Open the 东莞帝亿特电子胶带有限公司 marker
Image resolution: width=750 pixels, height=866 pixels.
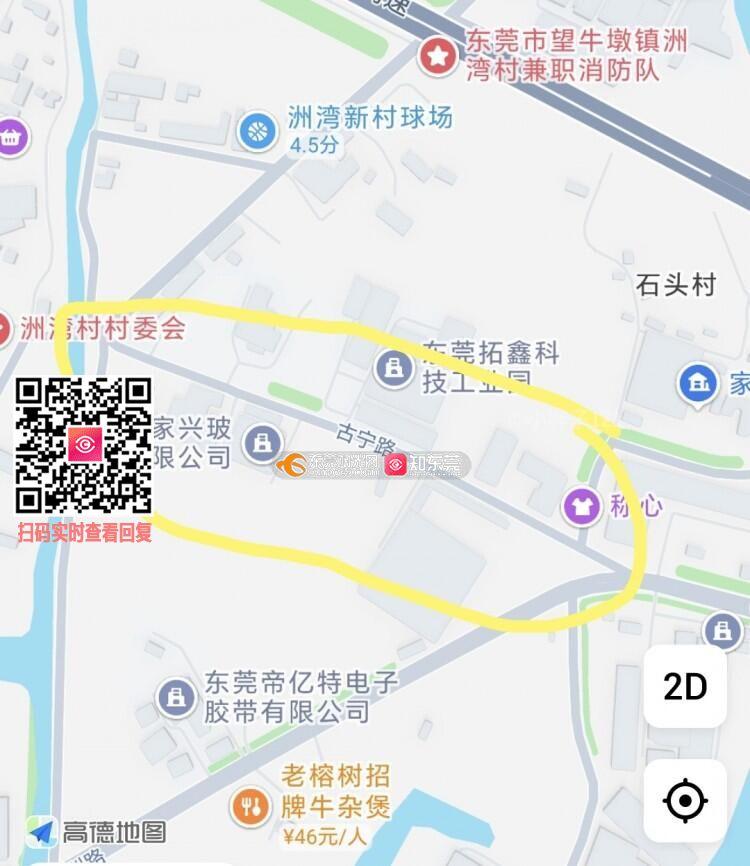coord(177,697)
